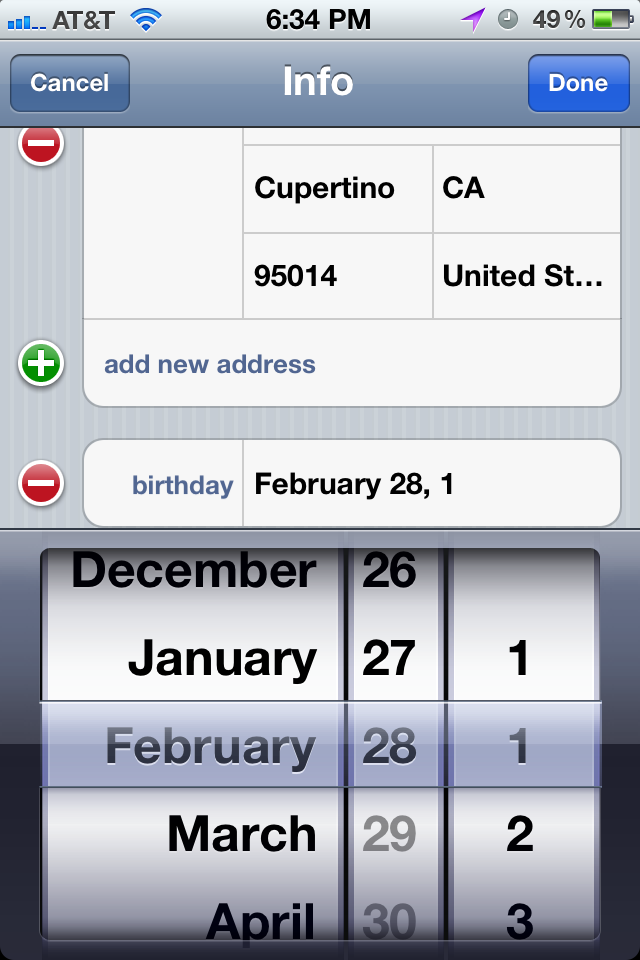Tap the Cancel button
640x960 pixels.
click(69, 83)
